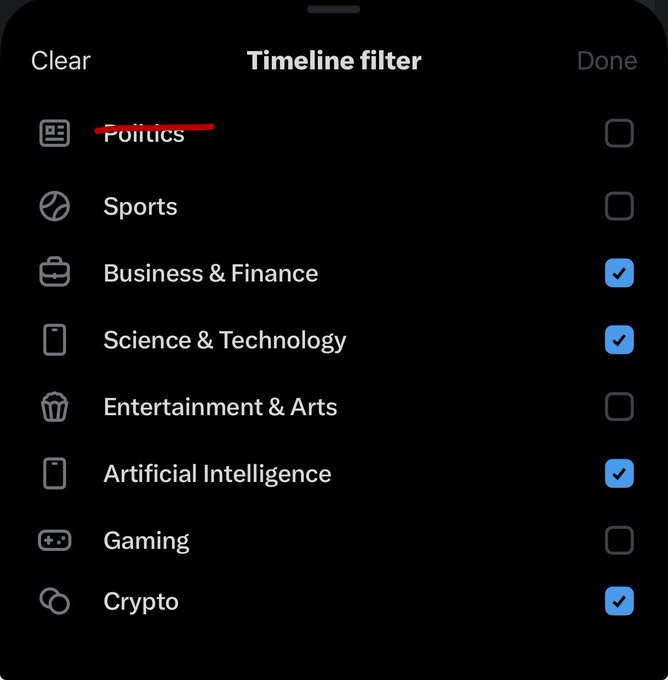Tap Clear to reset all filters

point(61,61)
